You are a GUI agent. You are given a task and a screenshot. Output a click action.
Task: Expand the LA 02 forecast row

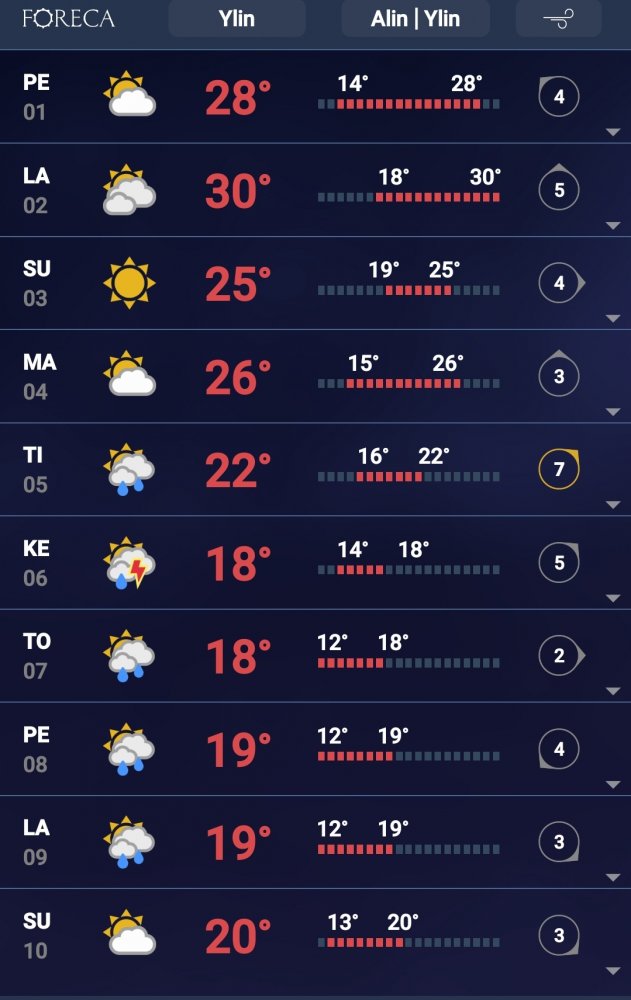click(x=613, y=226)
